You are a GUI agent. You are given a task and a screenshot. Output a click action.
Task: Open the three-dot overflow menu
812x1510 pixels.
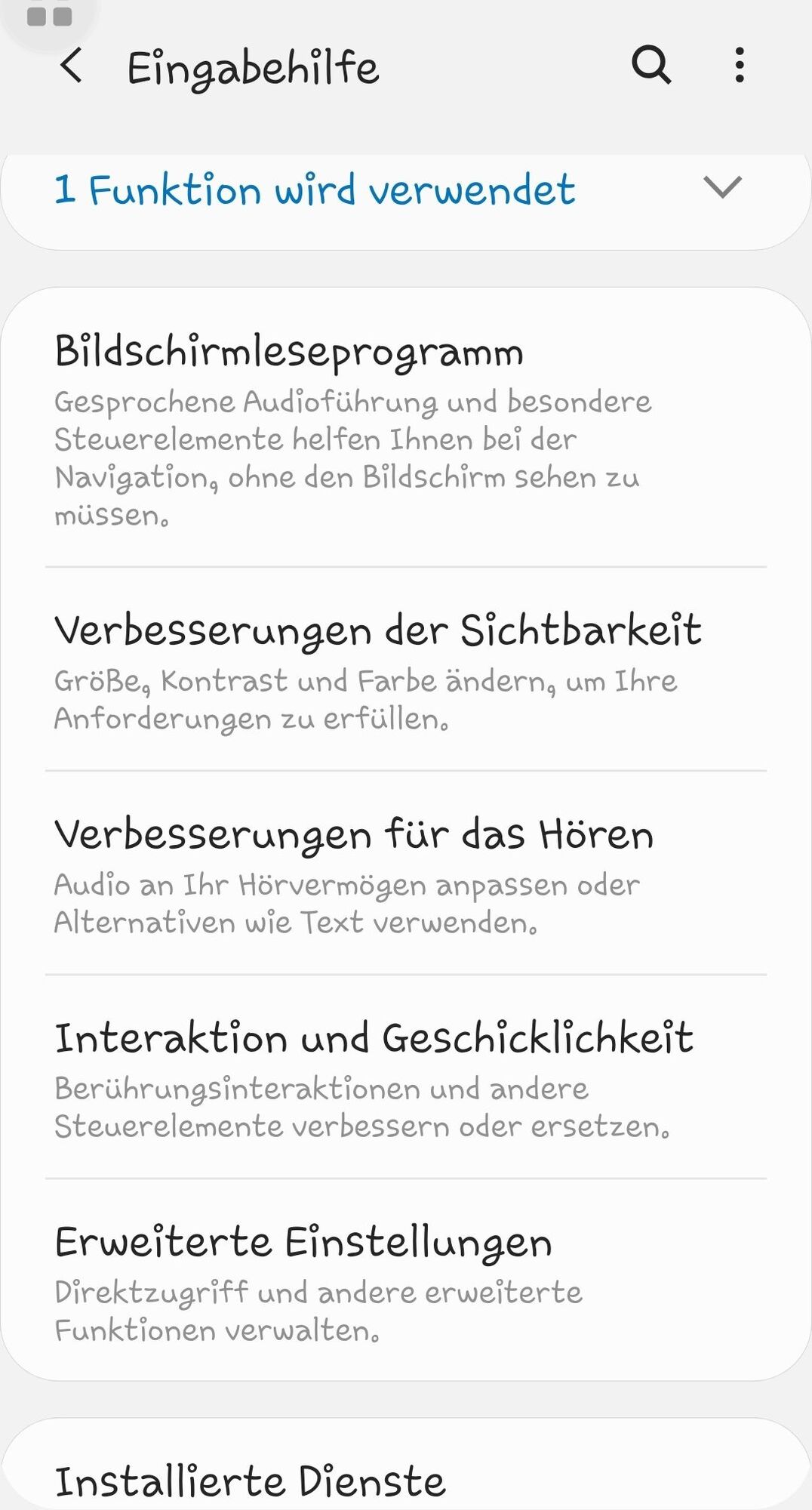coord(740,65)
